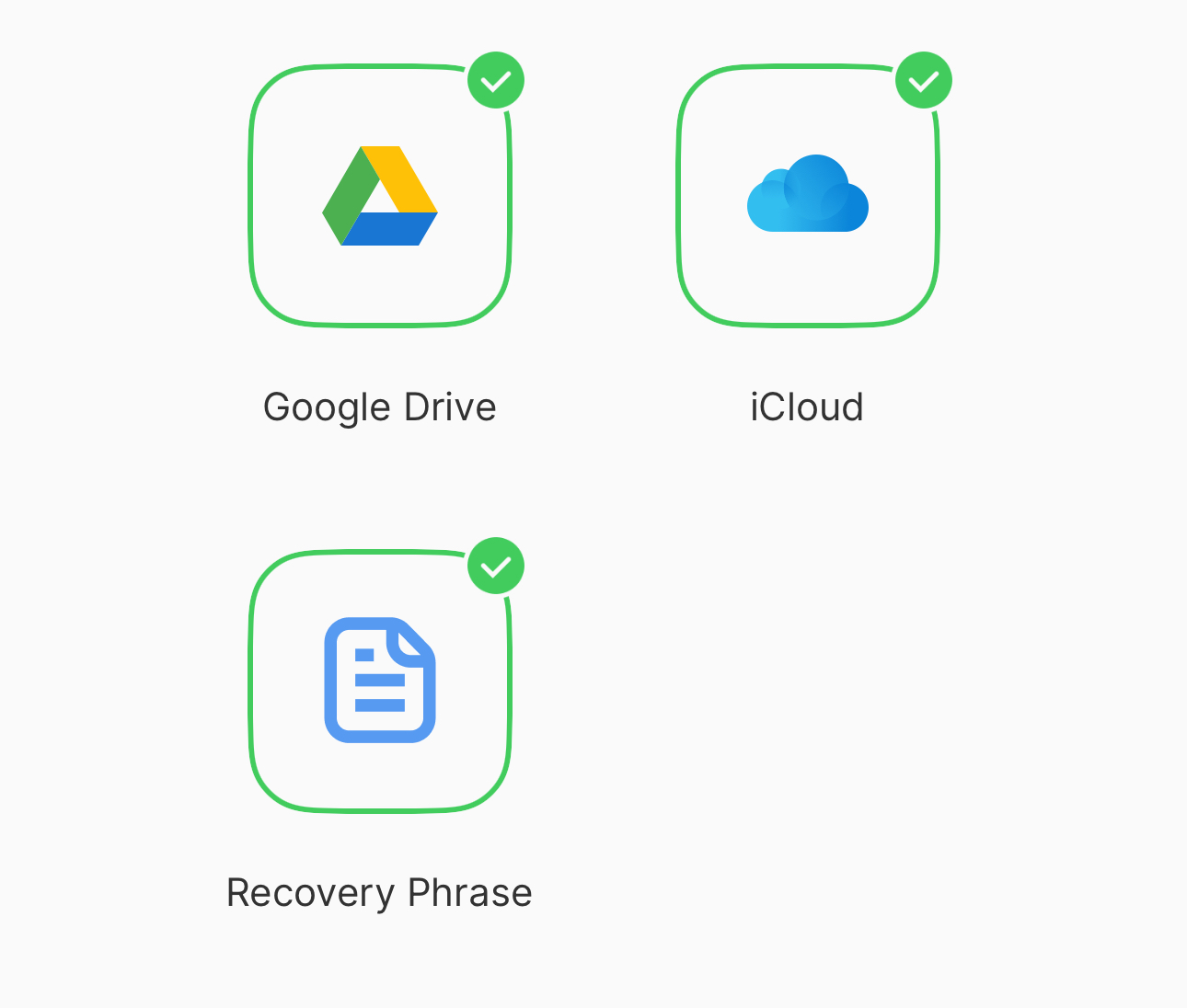1187x1008 pixels.
Task: Open the Recovery Phrase option
Action: [x=379, y=682]
